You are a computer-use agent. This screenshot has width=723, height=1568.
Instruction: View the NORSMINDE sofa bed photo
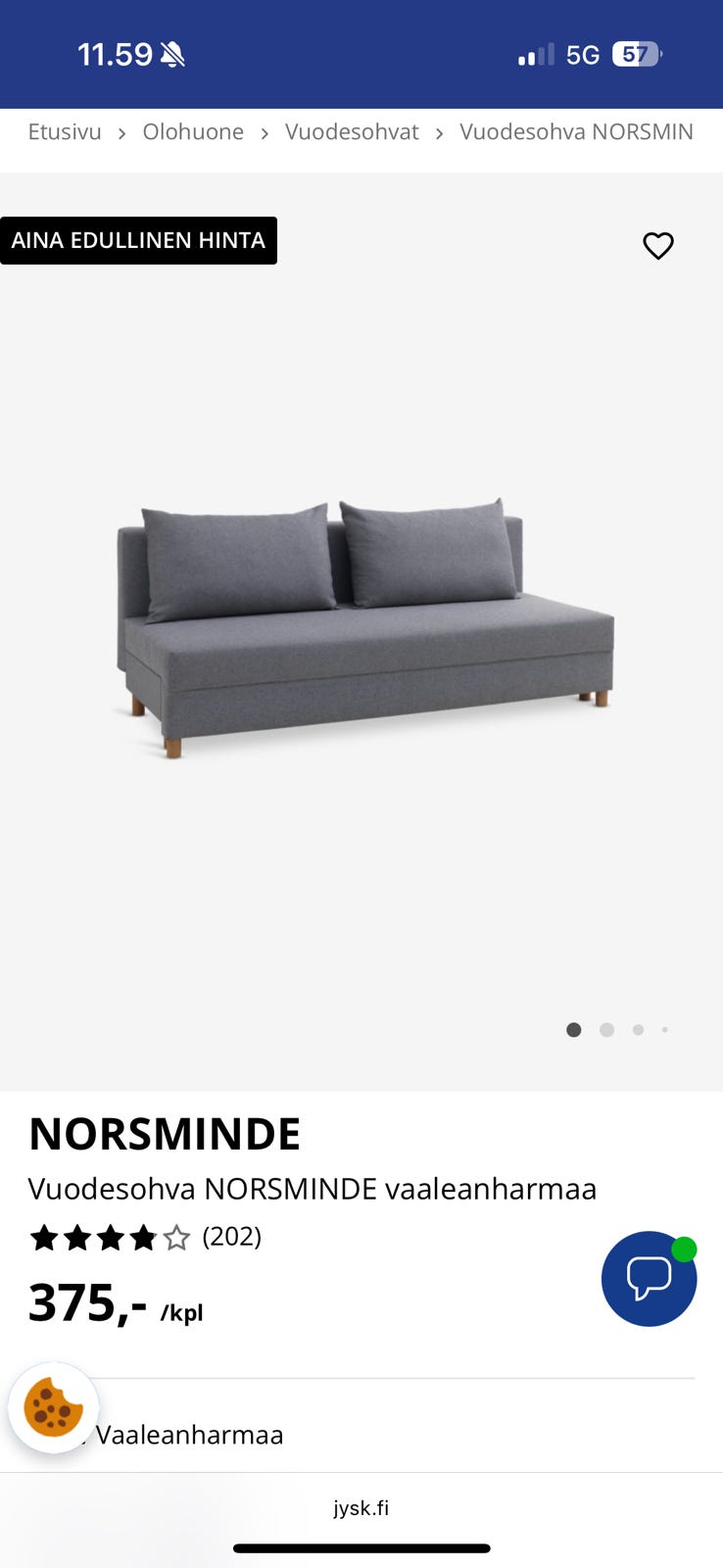364,627
